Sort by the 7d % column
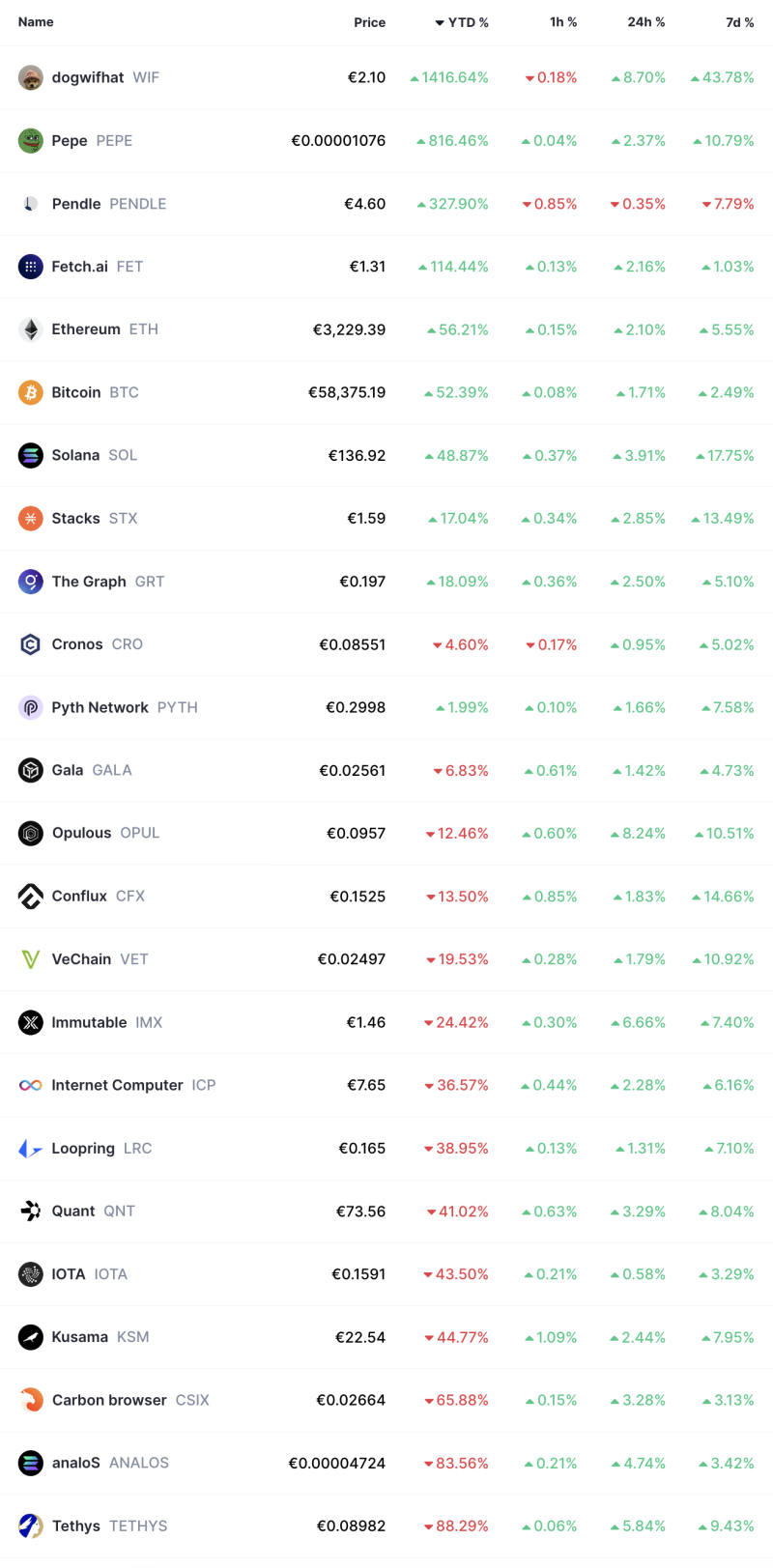Screen dimensions: 773x1568 [x=739, y=22]
